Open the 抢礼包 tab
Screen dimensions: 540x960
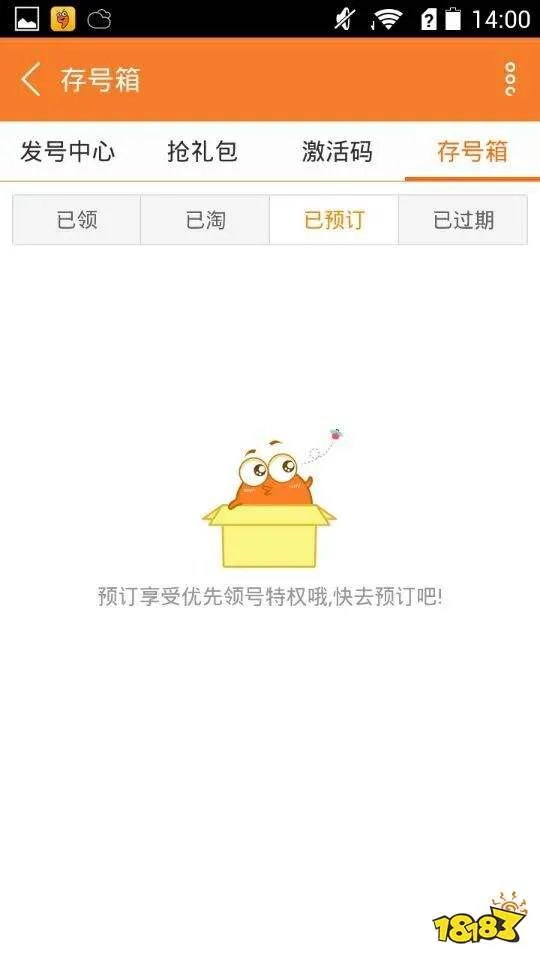(x=202, y=151)
